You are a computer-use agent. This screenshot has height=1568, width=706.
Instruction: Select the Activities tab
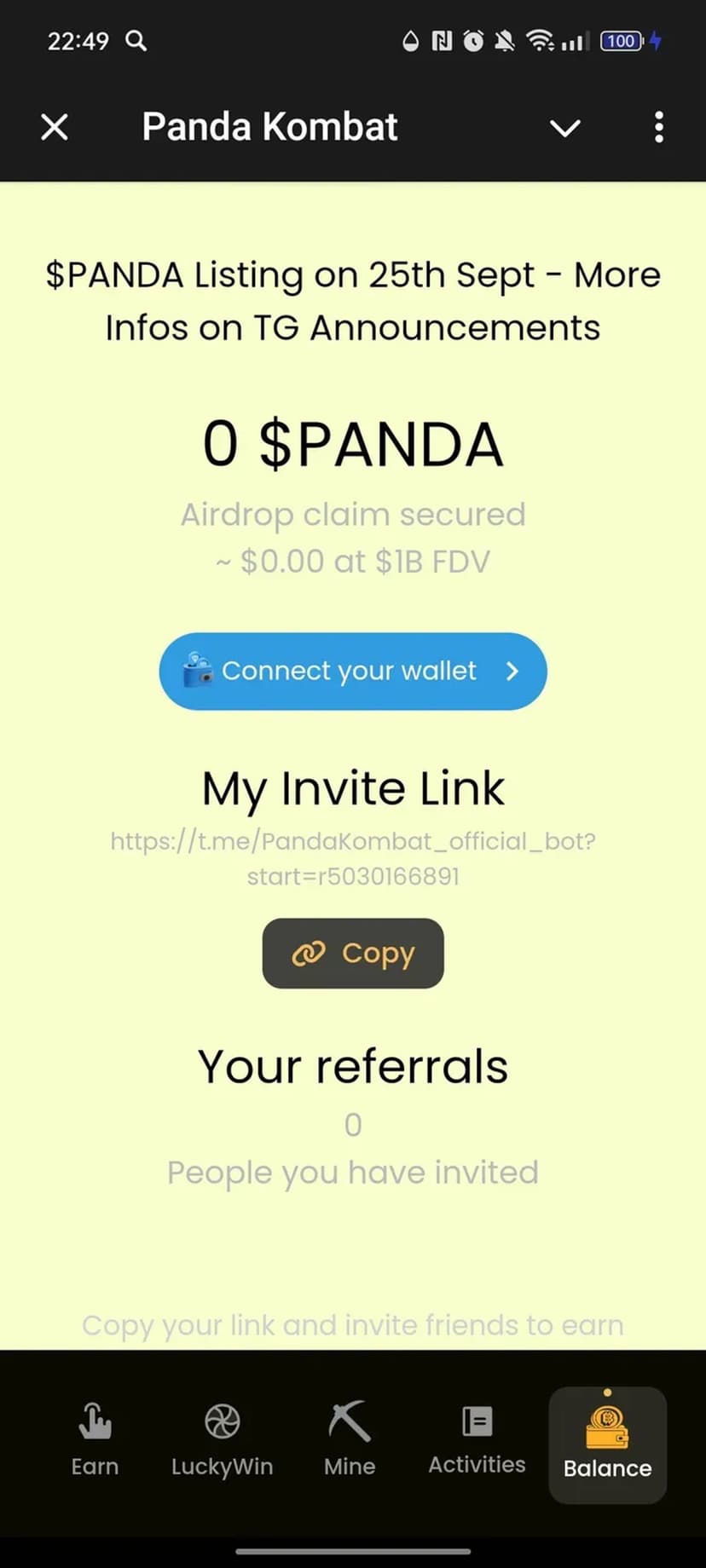477,1440
